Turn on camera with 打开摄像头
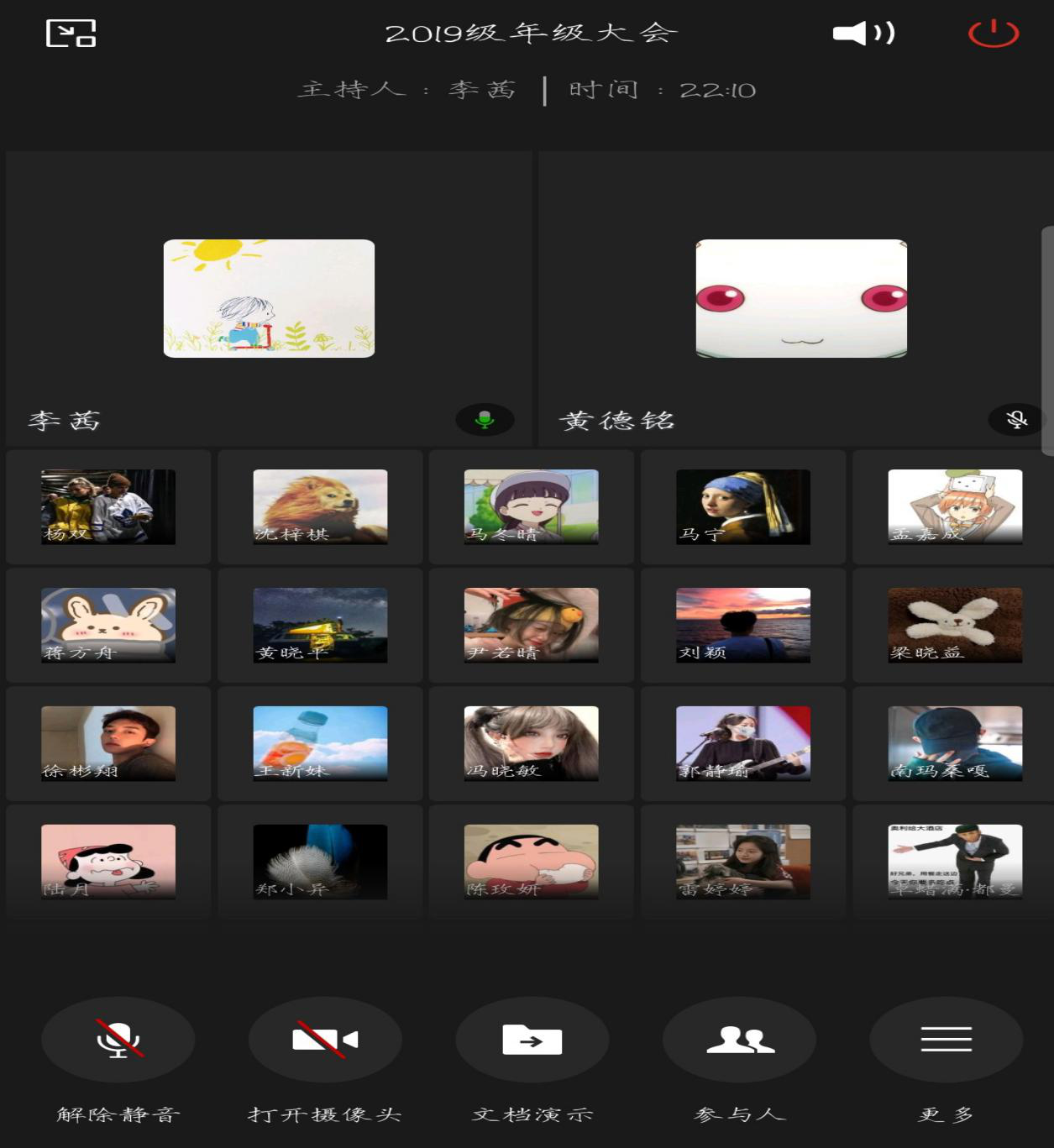 (325, 1040)
